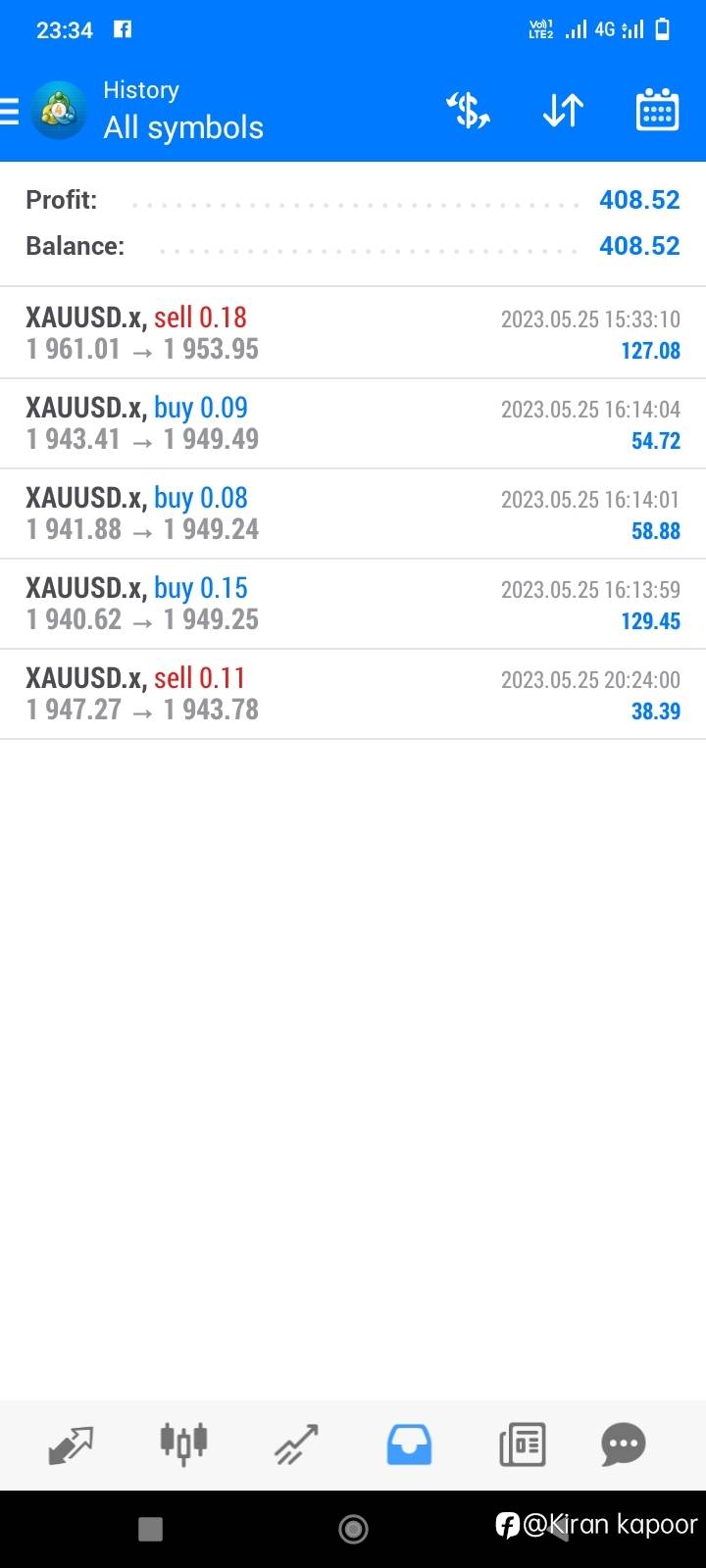
Task: Switch to the Trade tab
Action: coord(296,1444)
